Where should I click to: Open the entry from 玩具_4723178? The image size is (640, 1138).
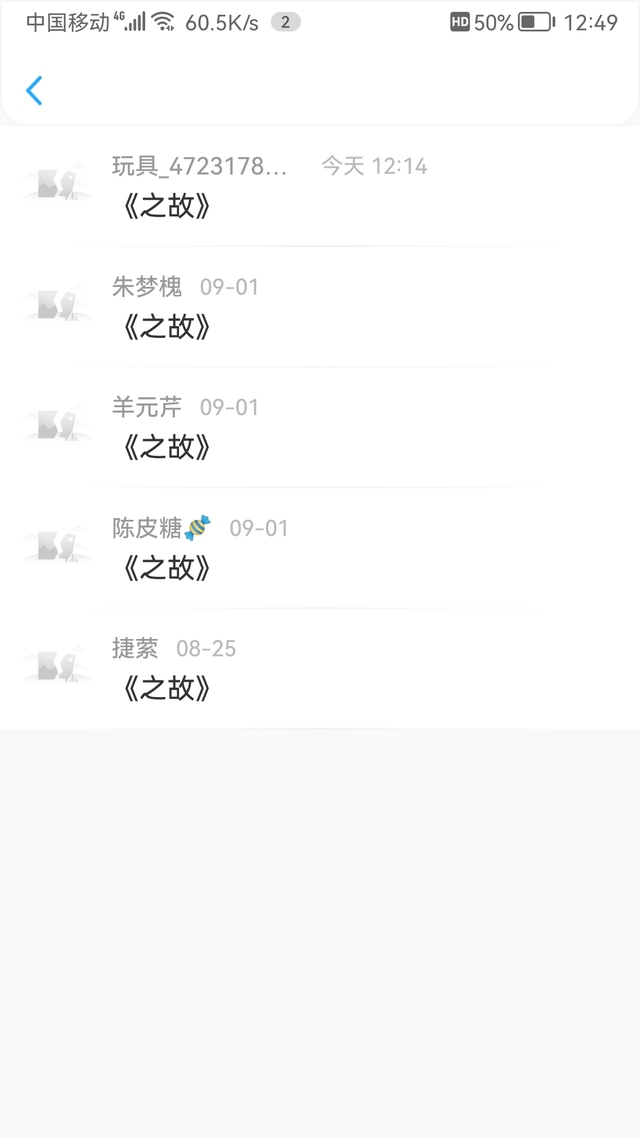pyautogui.click(x=320, y=186)
